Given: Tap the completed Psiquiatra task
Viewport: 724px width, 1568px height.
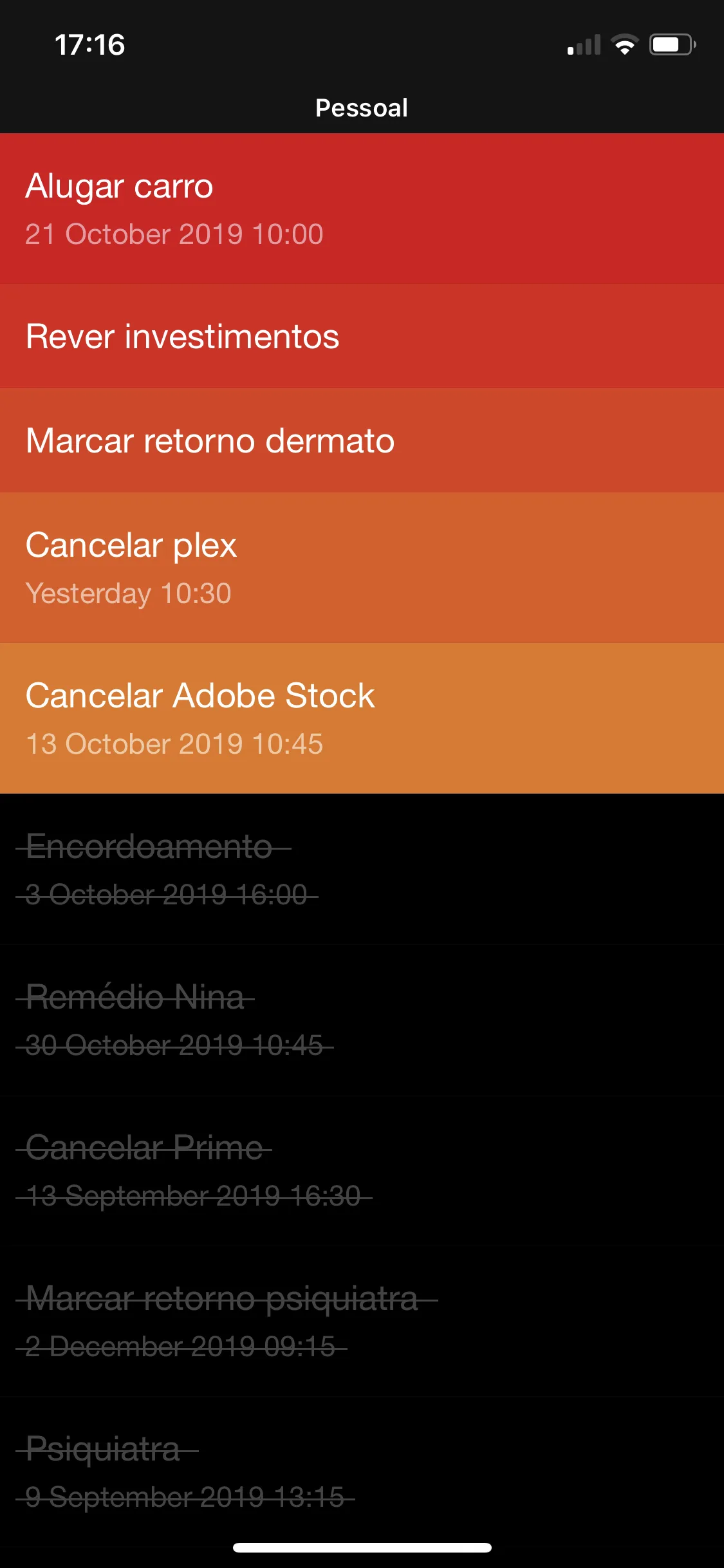Looking at the screenshot, I should tap(362, 1471).
